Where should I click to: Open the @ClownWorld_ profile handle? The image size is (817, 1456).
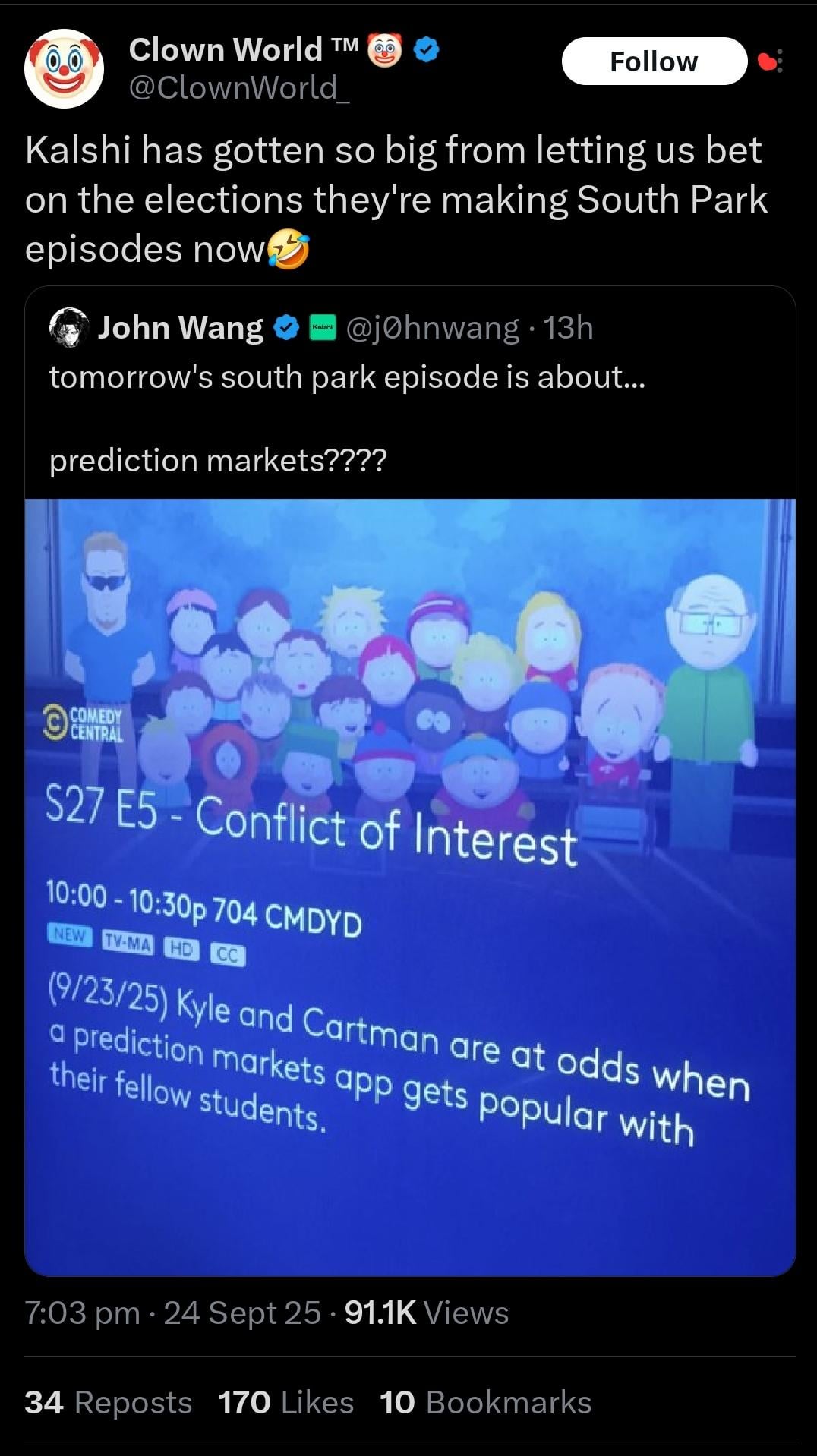[x=239, y=88]
